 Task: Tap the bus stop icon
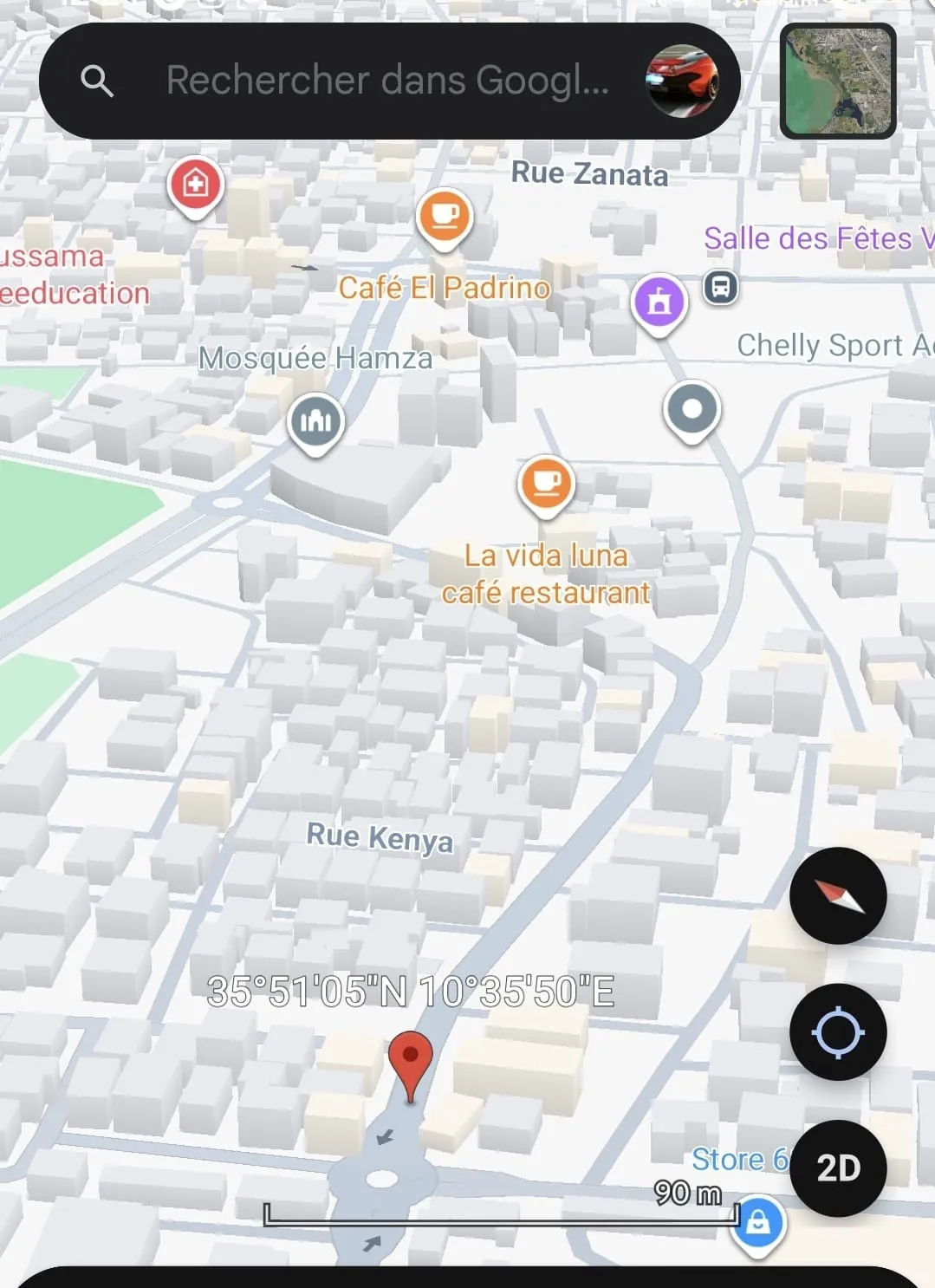coord(720,286)
